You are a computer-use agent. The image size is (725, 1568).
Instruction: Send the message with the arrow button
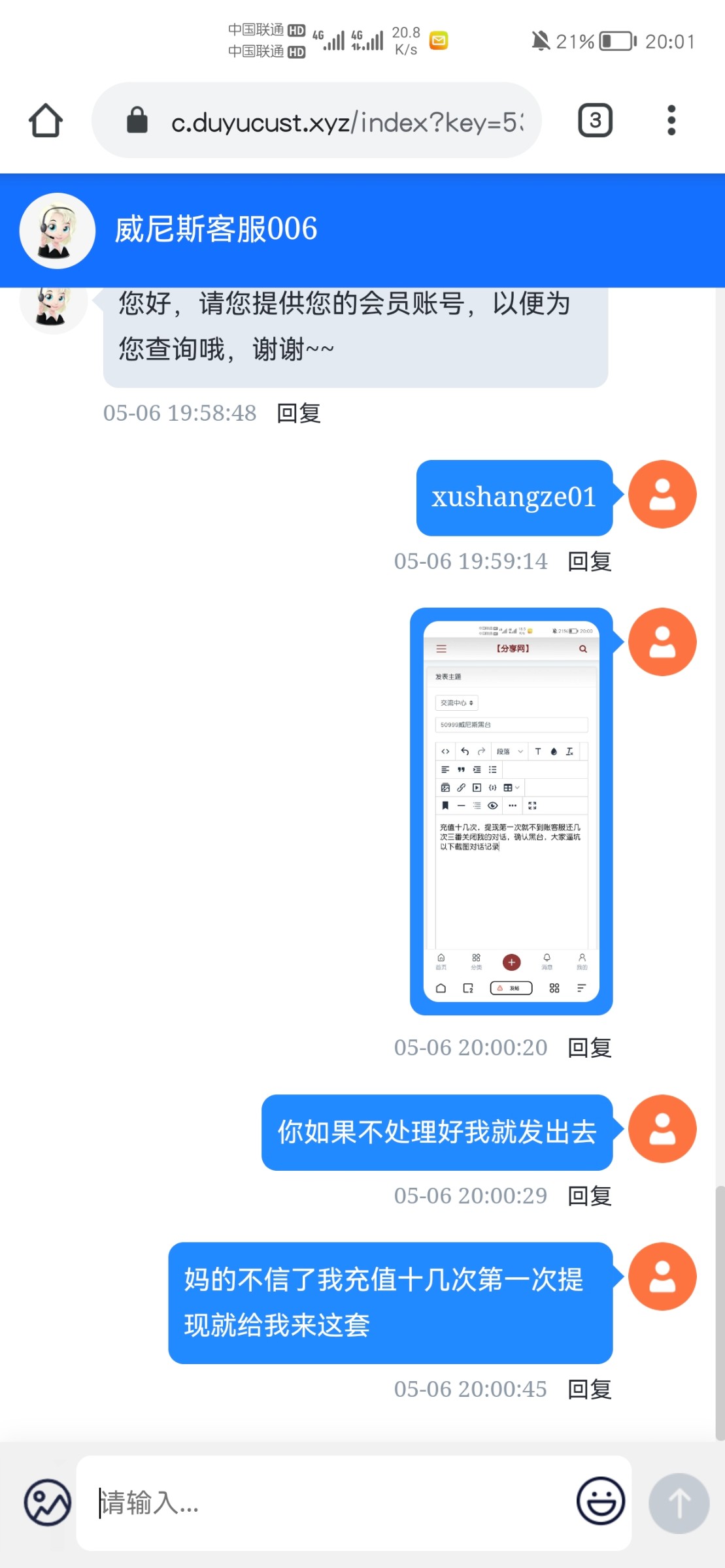pyautogui.click(x=679, y=1503)
